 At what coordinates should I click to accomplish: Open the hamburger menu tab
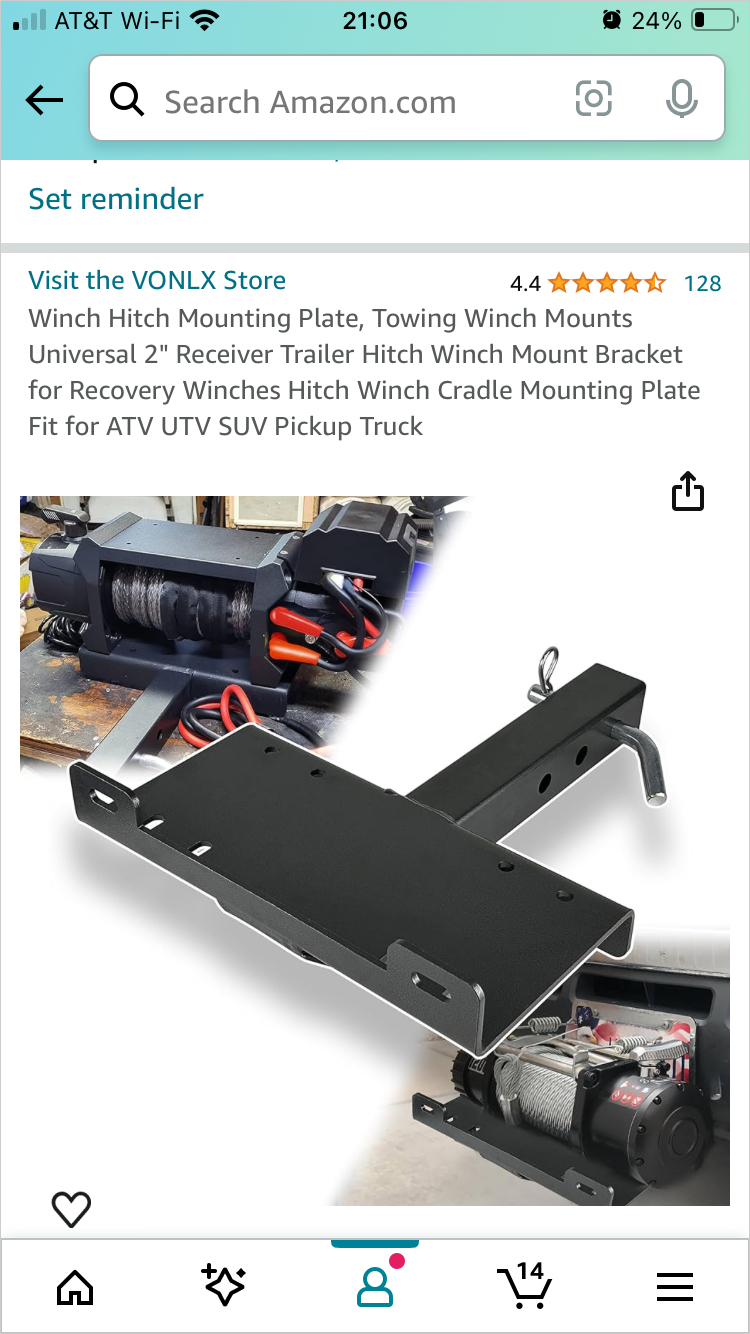click(675, 1287)
